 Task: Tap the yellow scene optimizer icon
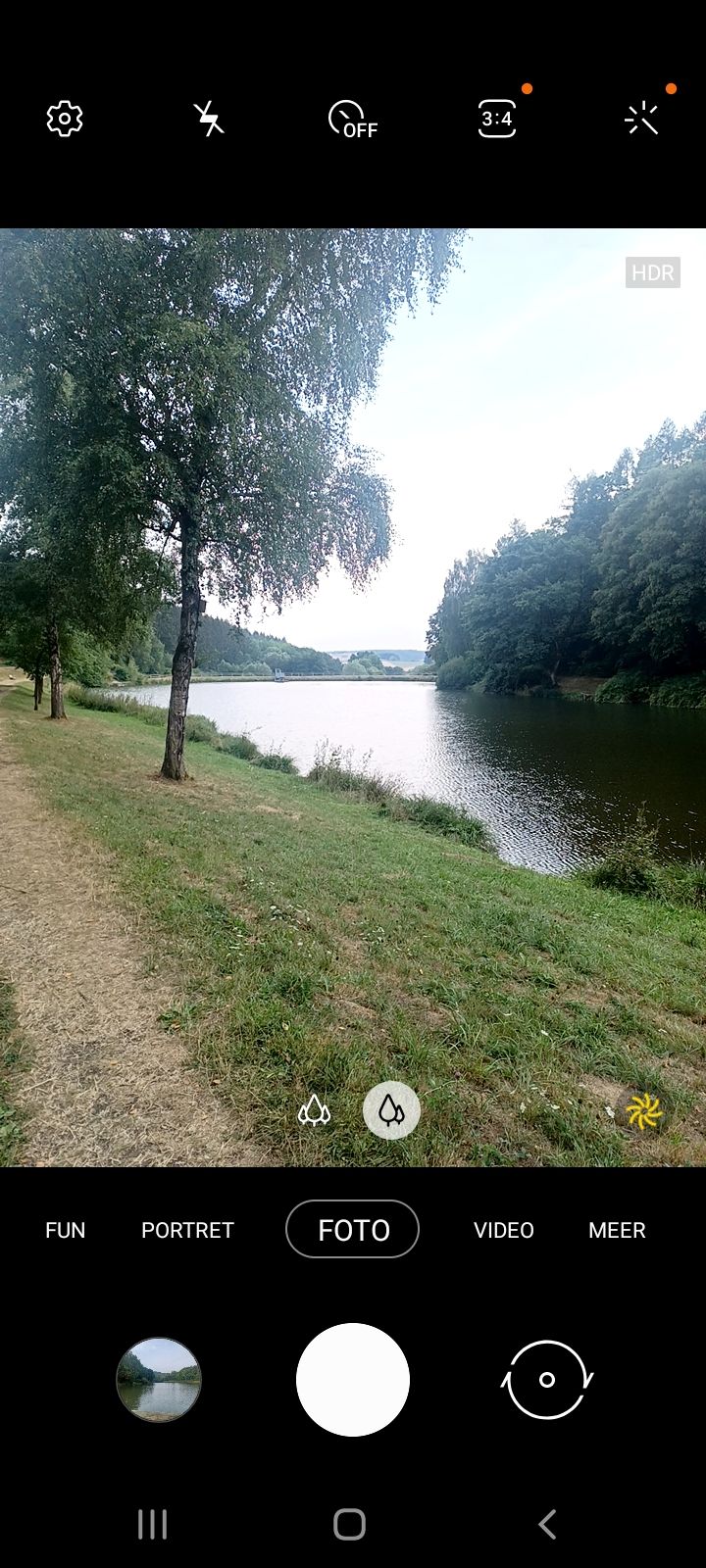point(644,1111)
